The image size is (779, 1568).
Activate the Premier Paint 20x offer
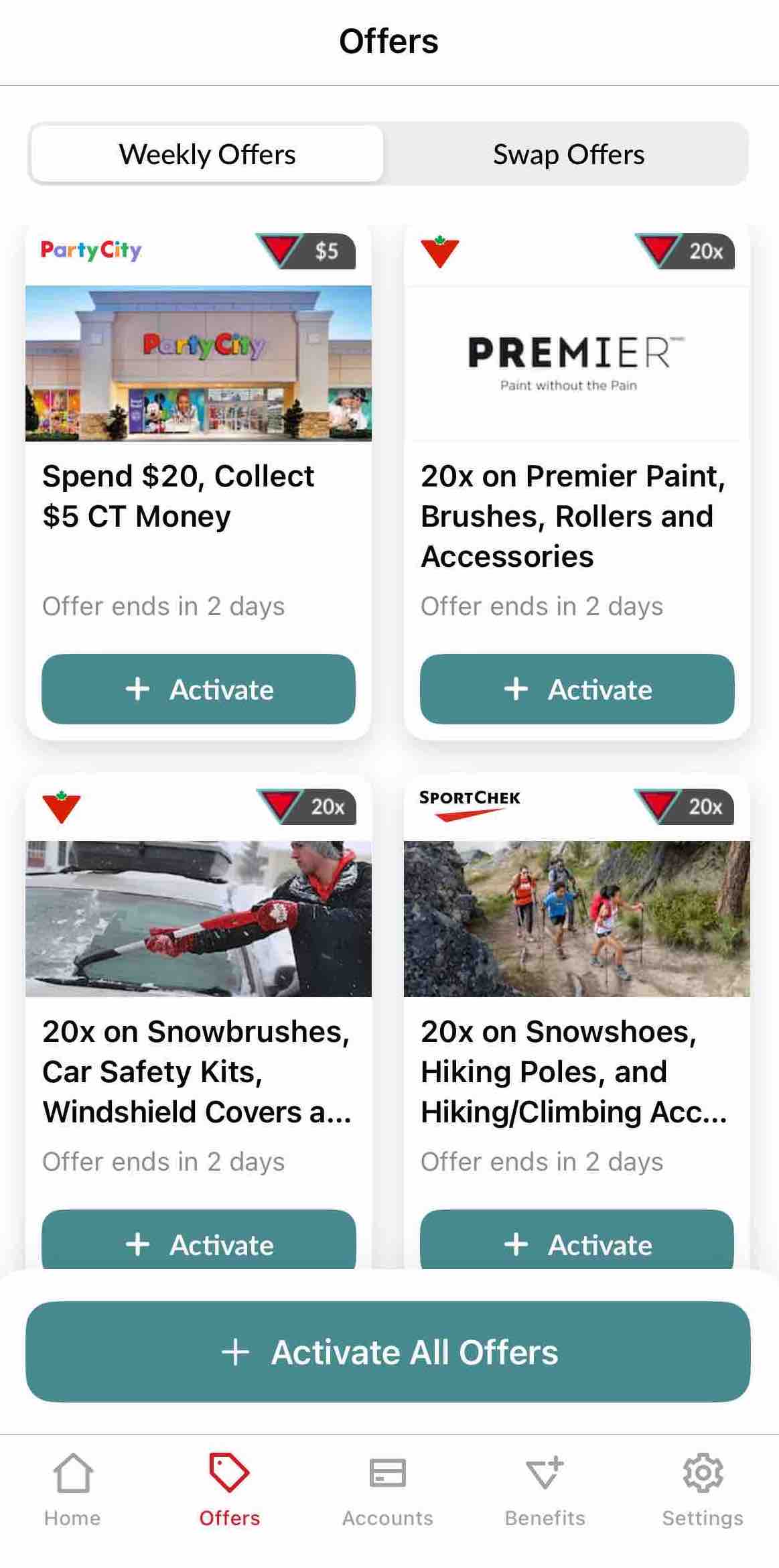click(x=577, y=689)
